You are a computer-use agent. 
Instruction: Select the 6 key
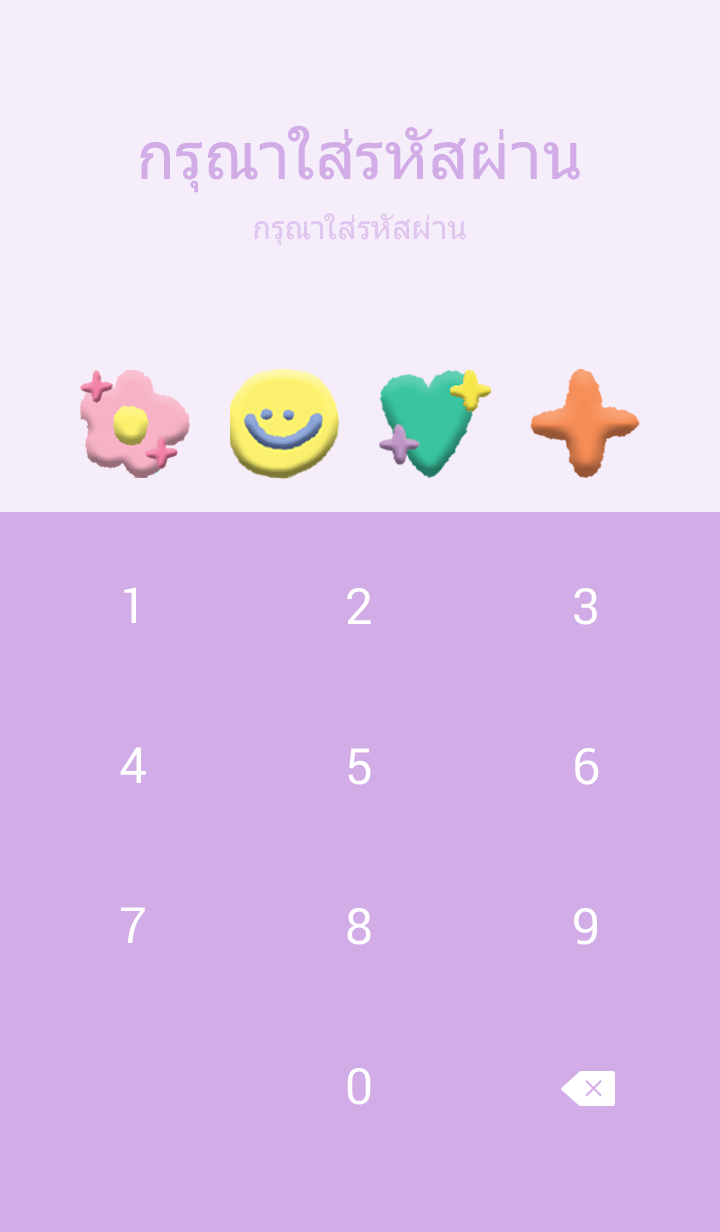586,767
